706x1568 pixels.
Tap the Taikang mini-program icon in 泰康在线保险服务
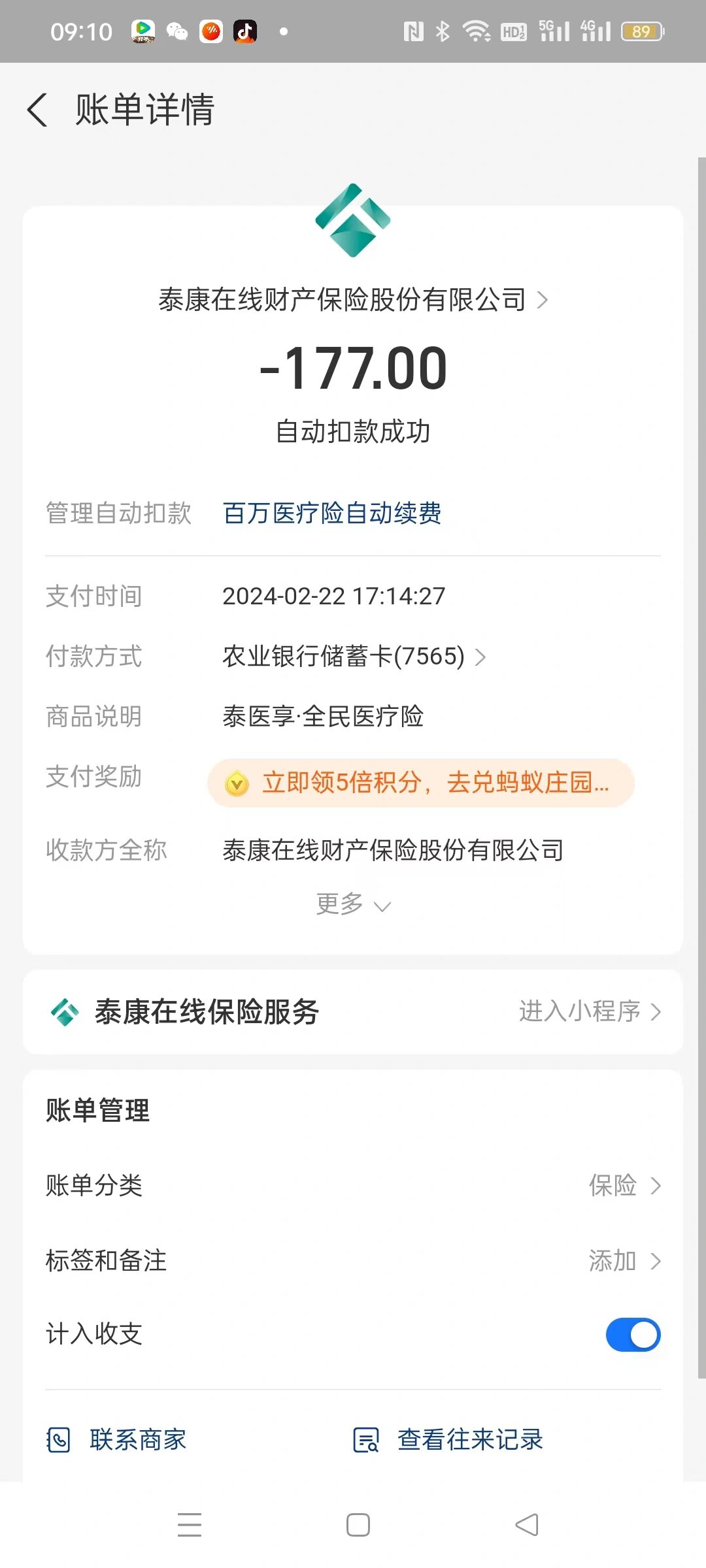65,1012
